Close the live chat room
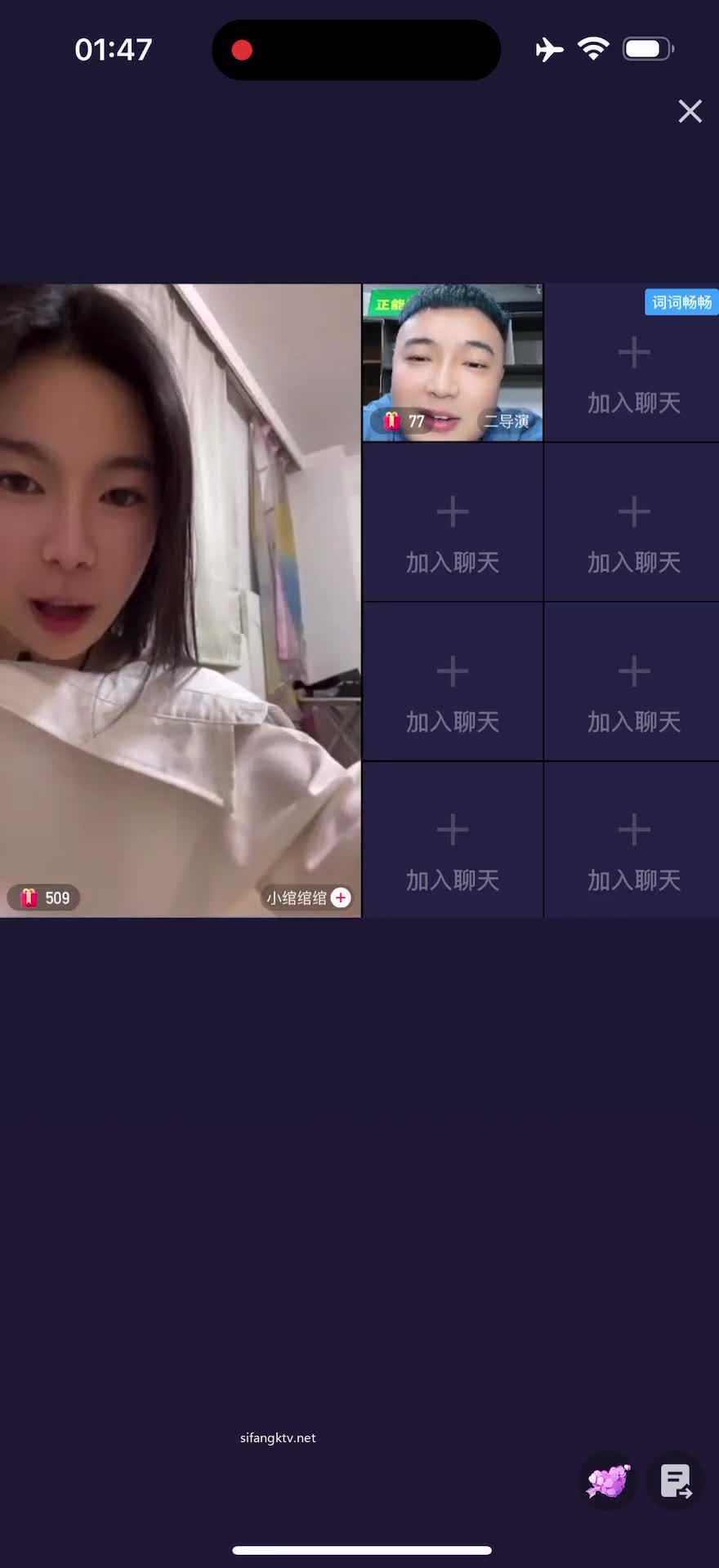This screenshot has height=1568, width=719. tap(690, 111)
